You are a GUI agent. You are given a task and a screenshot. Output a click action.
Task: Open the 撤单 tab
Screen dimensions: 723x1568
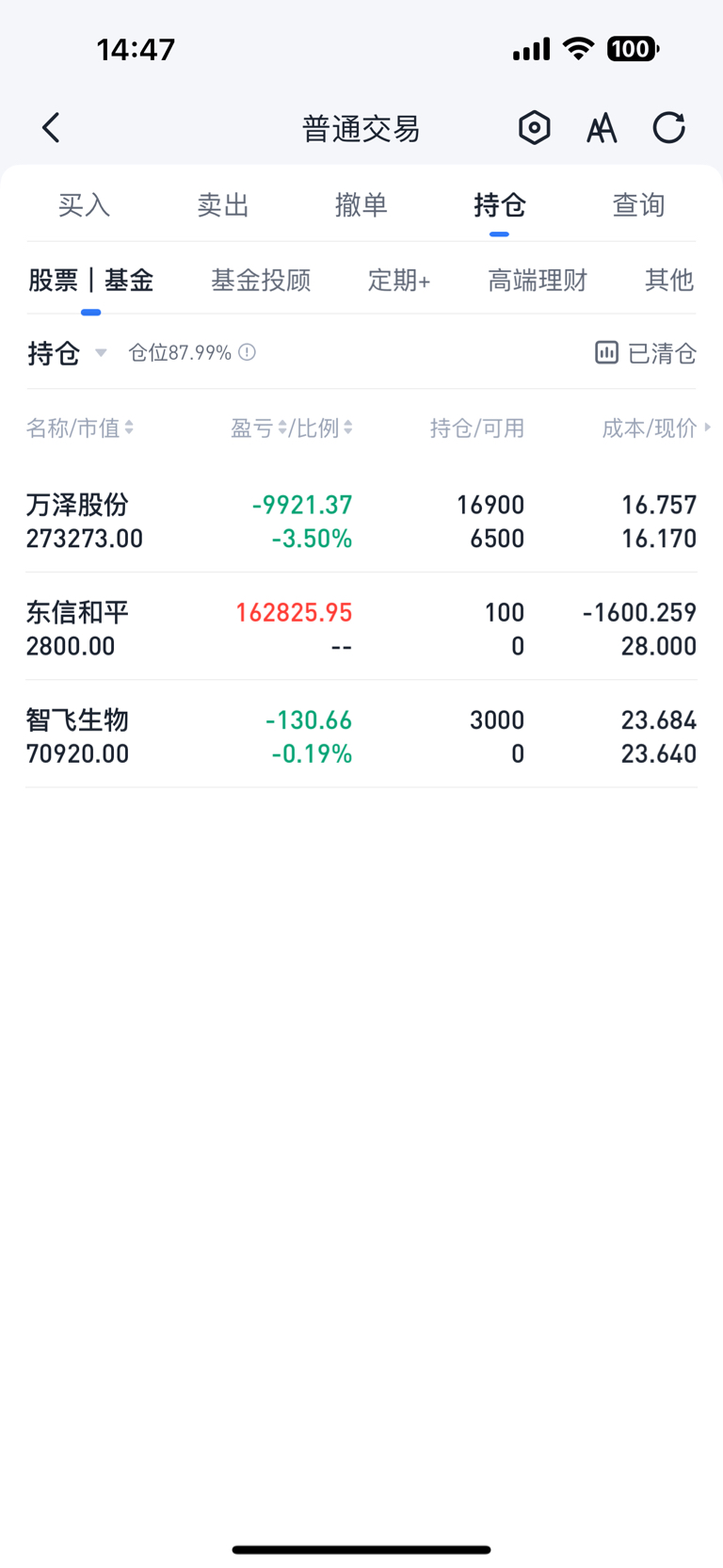coord(361,204)
